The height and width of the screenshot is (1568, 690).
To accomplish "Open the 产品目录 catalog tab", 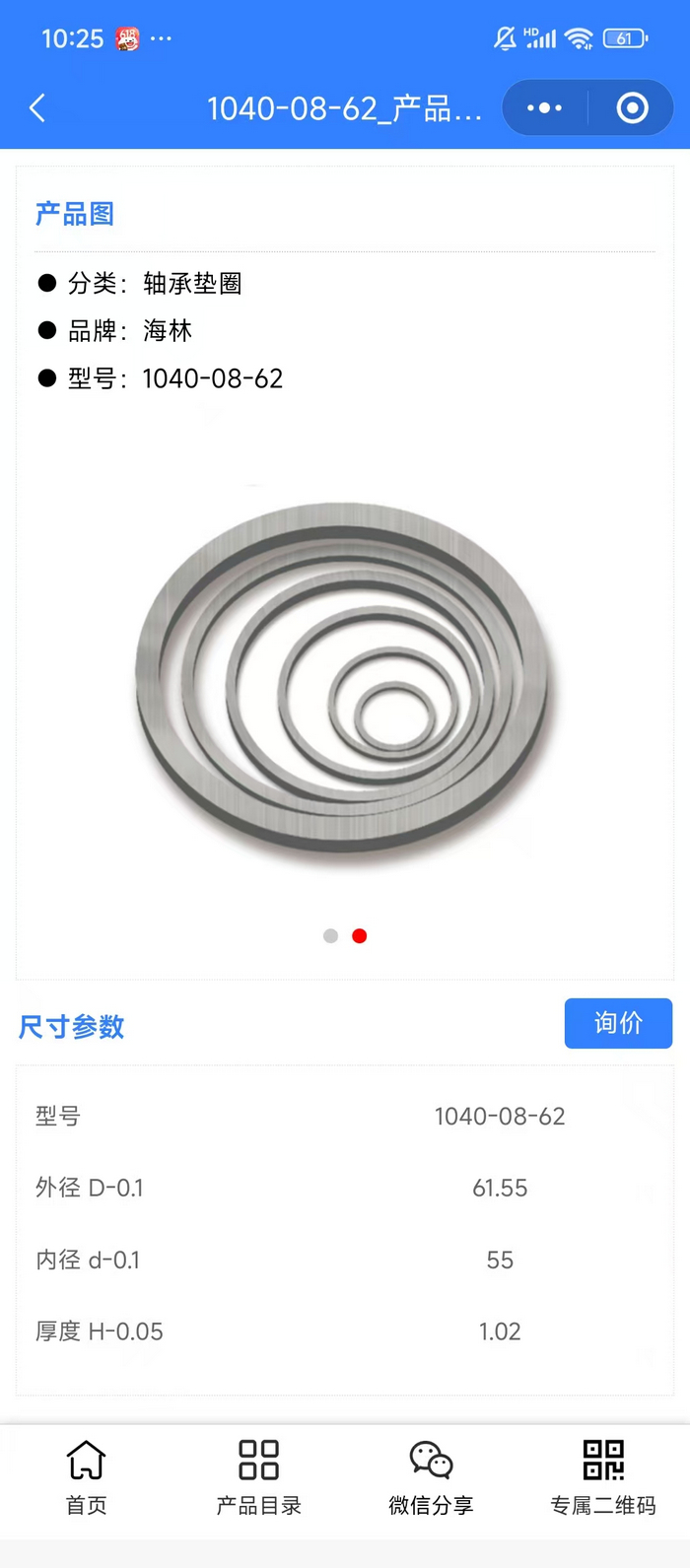I will [x=258, y=1476].
